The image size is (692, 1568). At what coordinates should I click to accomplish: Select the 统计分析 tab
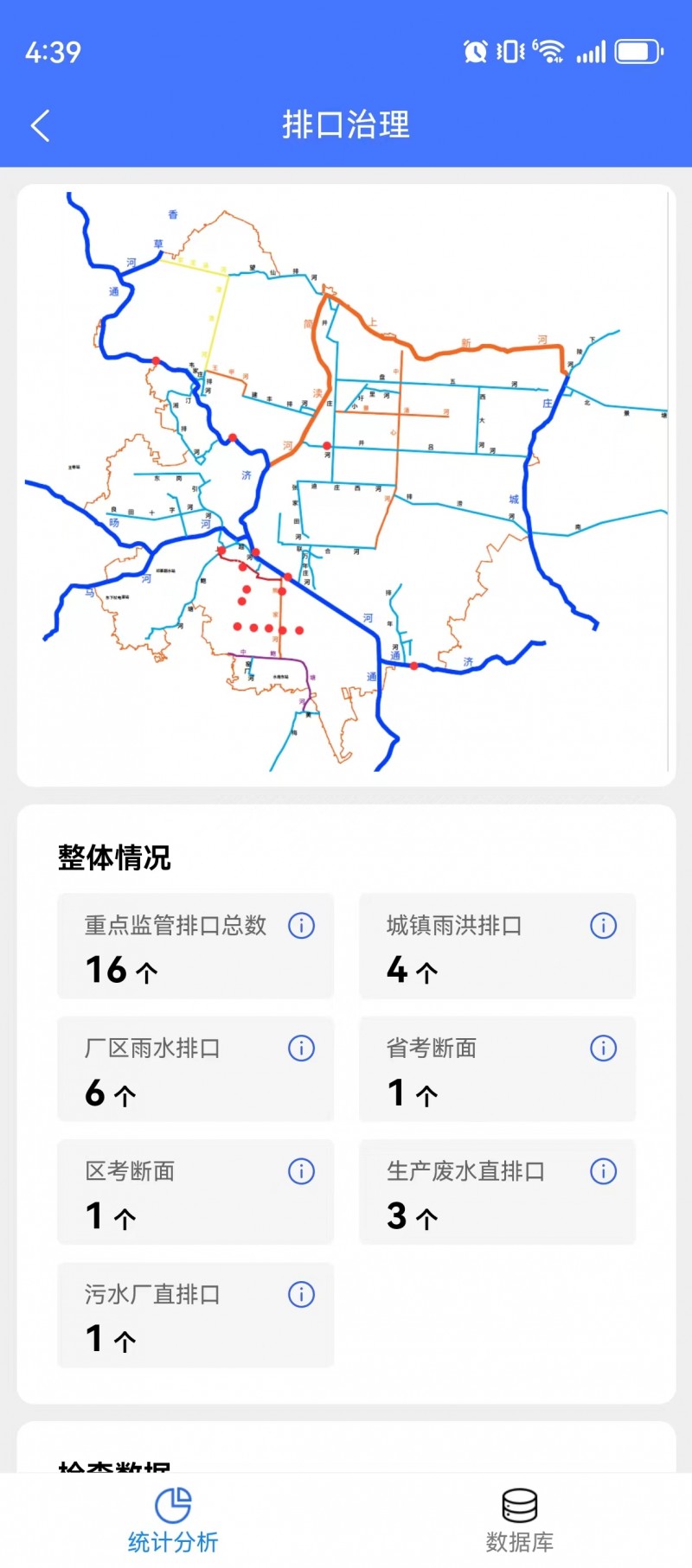[173, 1520]
